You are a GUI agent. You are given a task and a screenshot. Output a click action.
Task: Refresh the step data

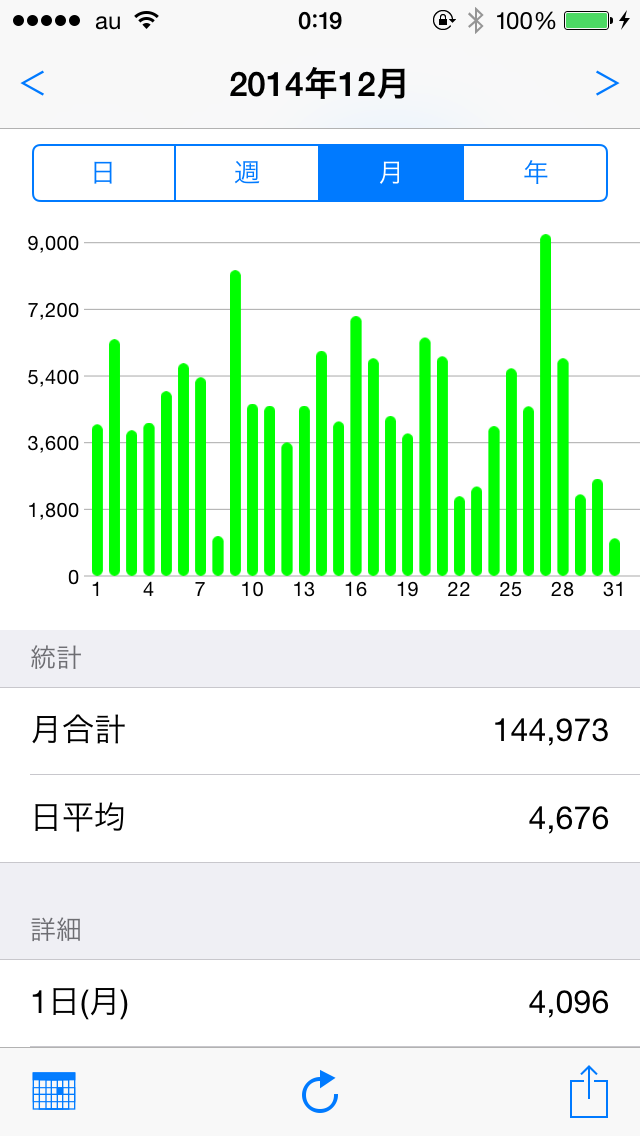[320, 1091]
